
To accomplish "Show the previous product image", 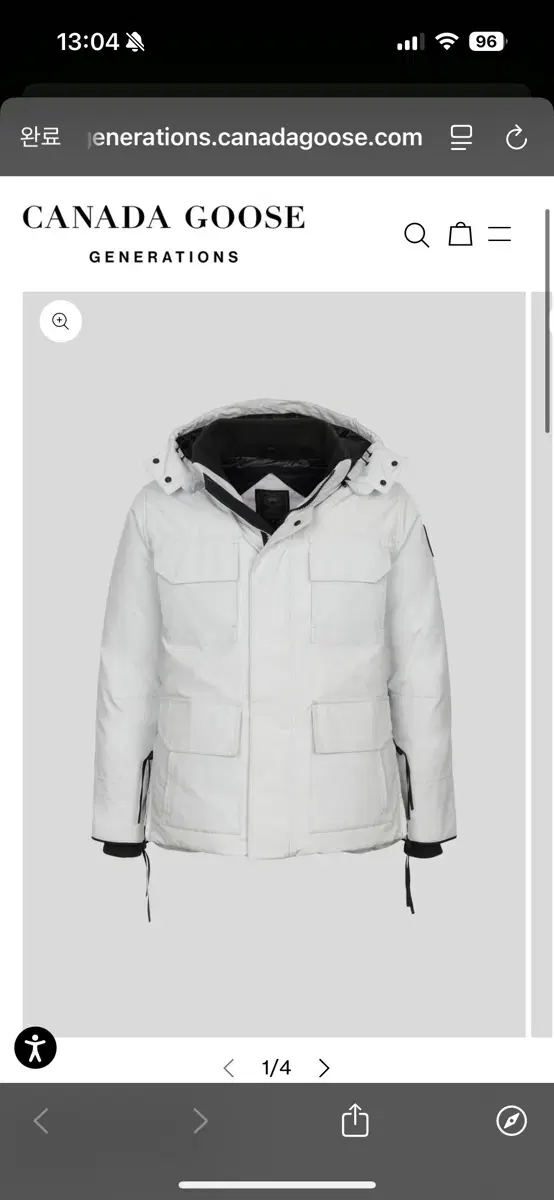I will 229,1068.
